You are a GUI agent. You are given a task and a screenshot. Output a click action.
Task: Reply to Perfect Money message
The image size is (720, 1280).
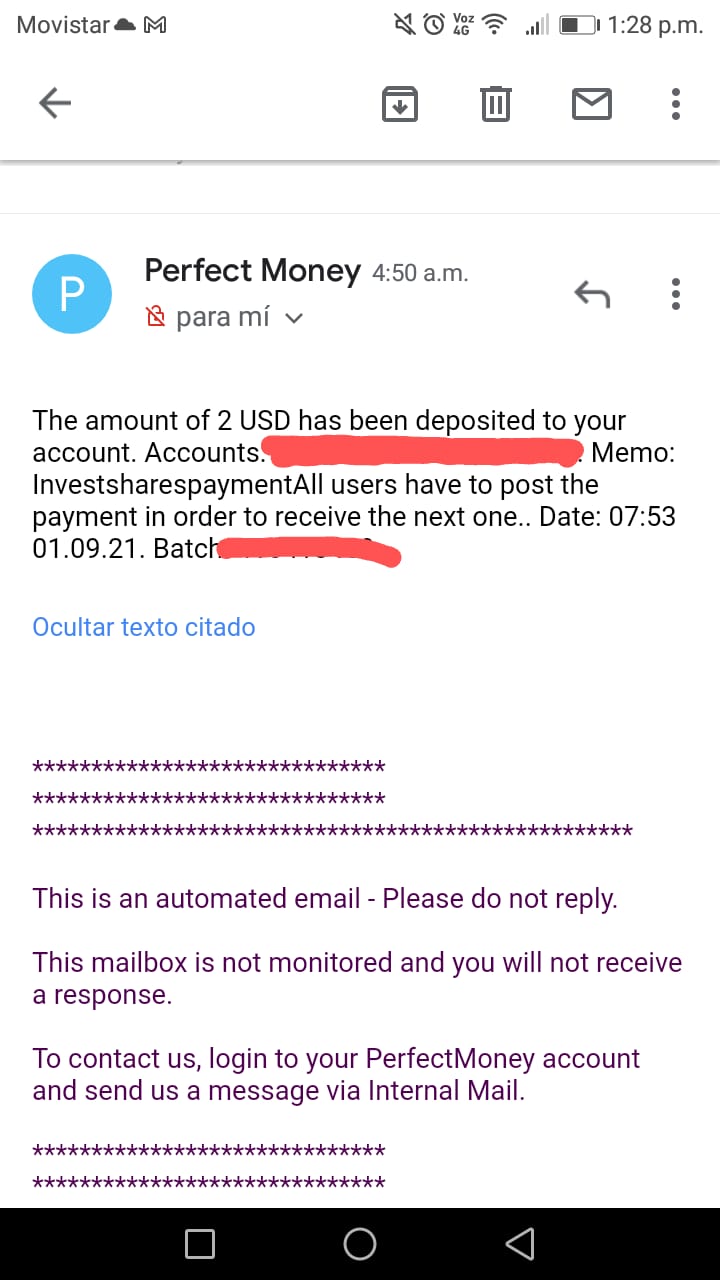point(592,294)
